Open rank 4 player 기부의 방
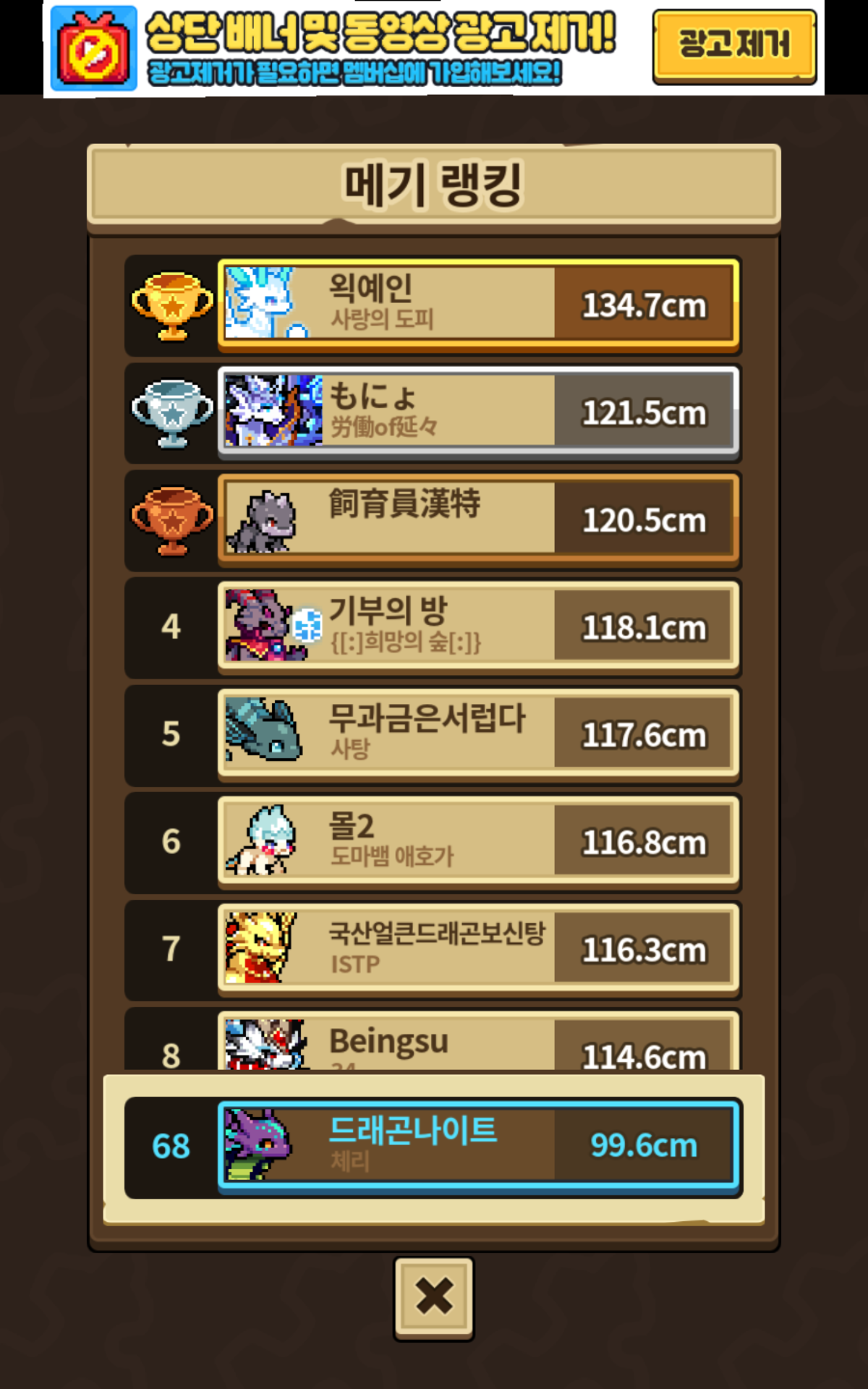This screenshot has width=868, height=1389. click(477, 626)
